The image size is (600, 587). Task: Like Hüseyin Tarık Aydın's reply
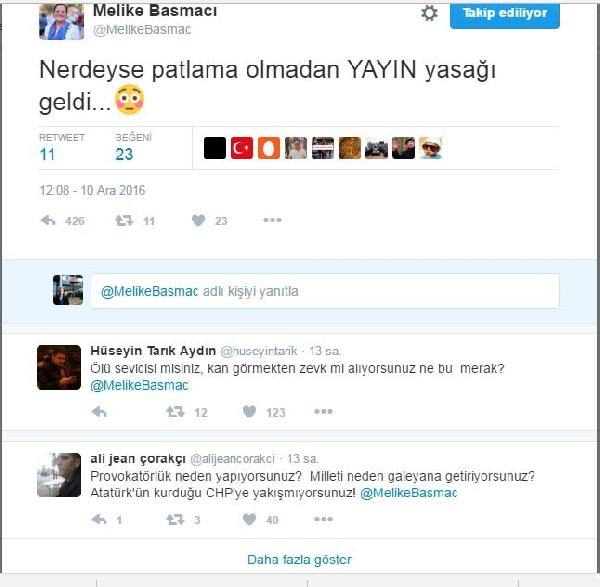249,411
